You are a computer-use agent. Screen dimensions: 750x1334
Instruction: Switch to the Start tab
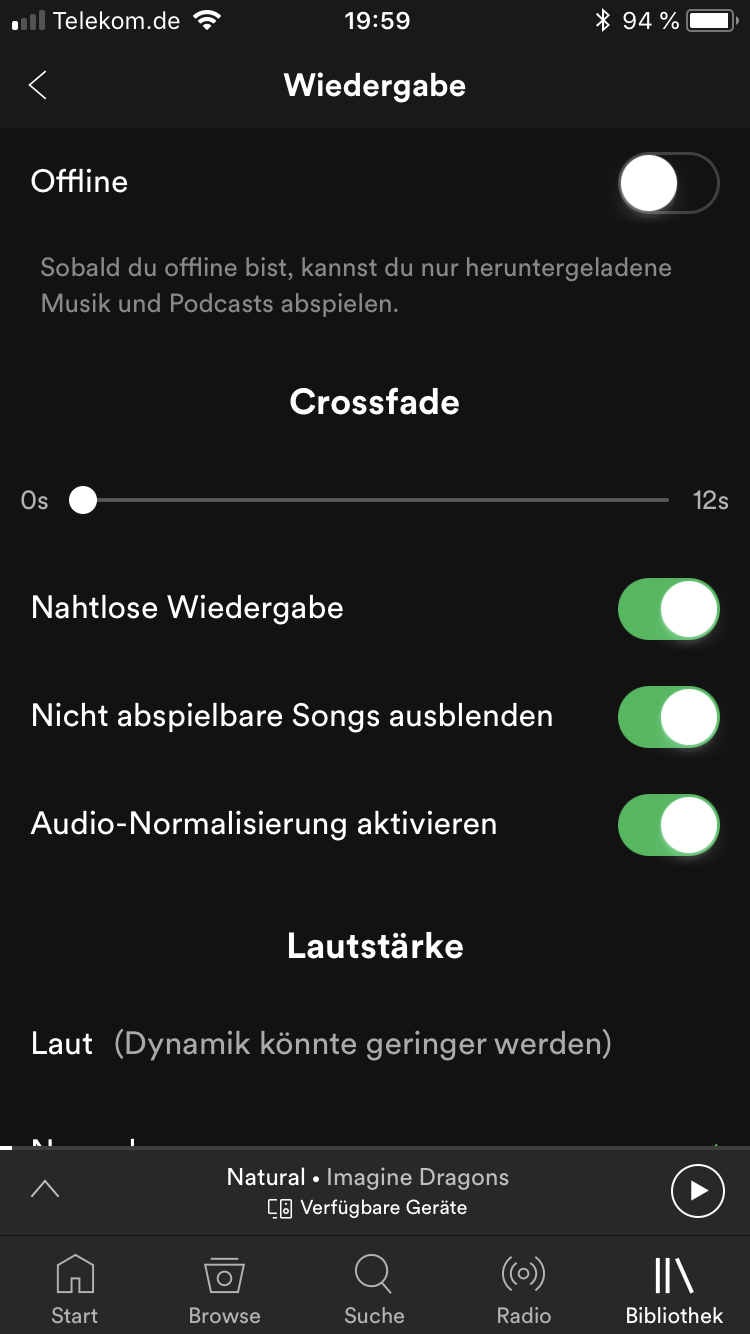(x=75, y=1288)
